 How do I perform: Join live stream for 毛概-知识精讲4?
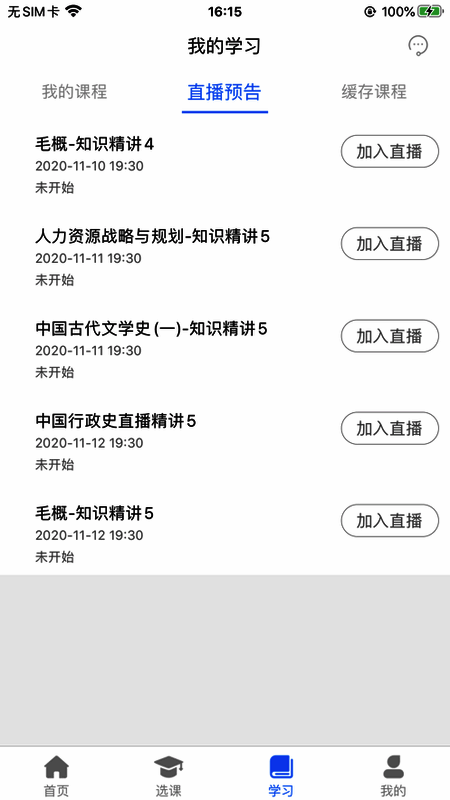pos(390,152)
